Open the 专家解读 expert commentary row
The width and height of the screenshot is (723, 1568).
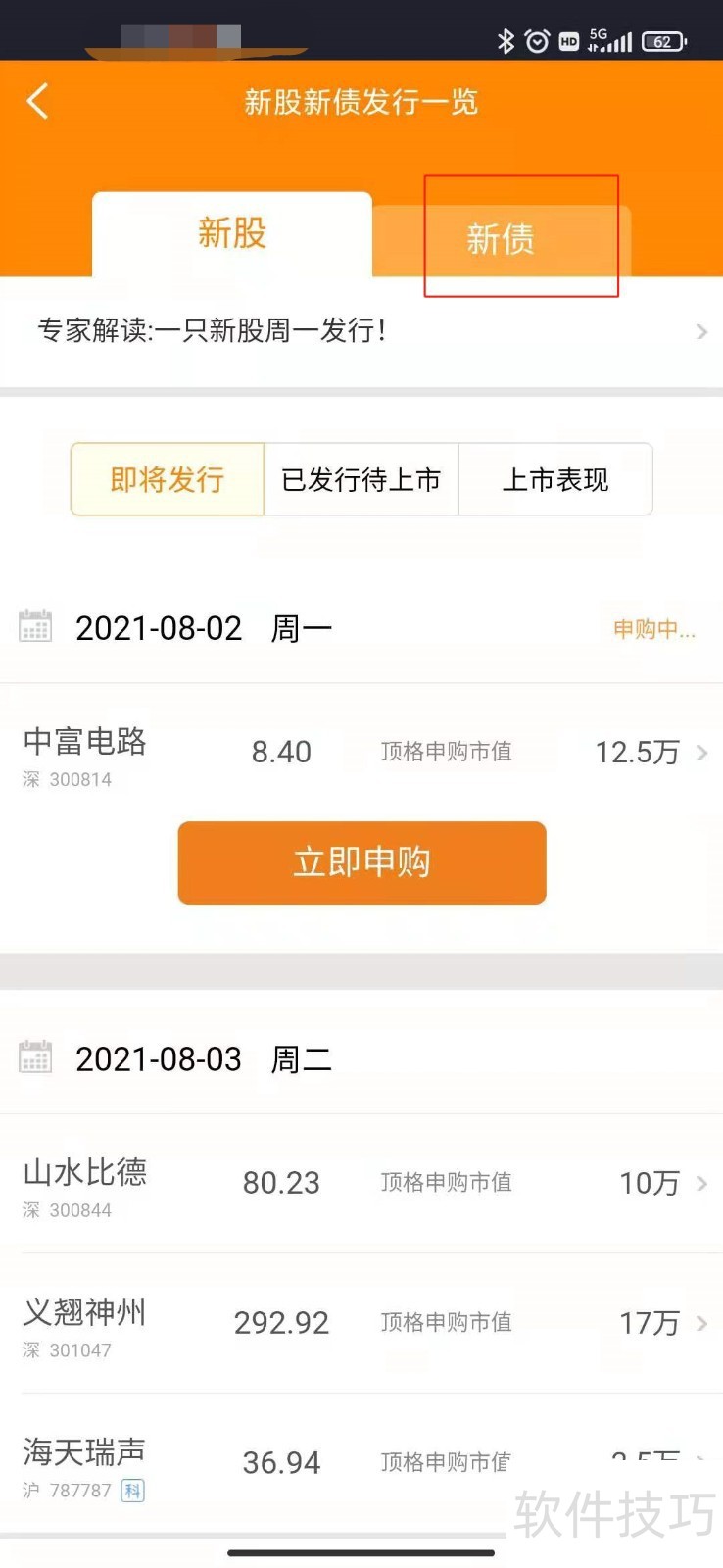[x=361, y=331]
